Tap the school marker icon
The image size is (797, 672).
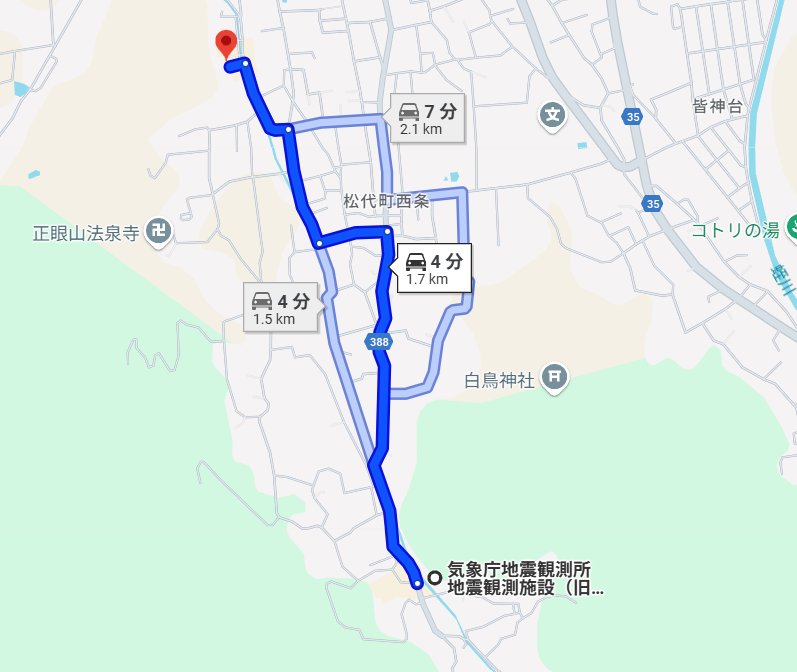point(552,116)
